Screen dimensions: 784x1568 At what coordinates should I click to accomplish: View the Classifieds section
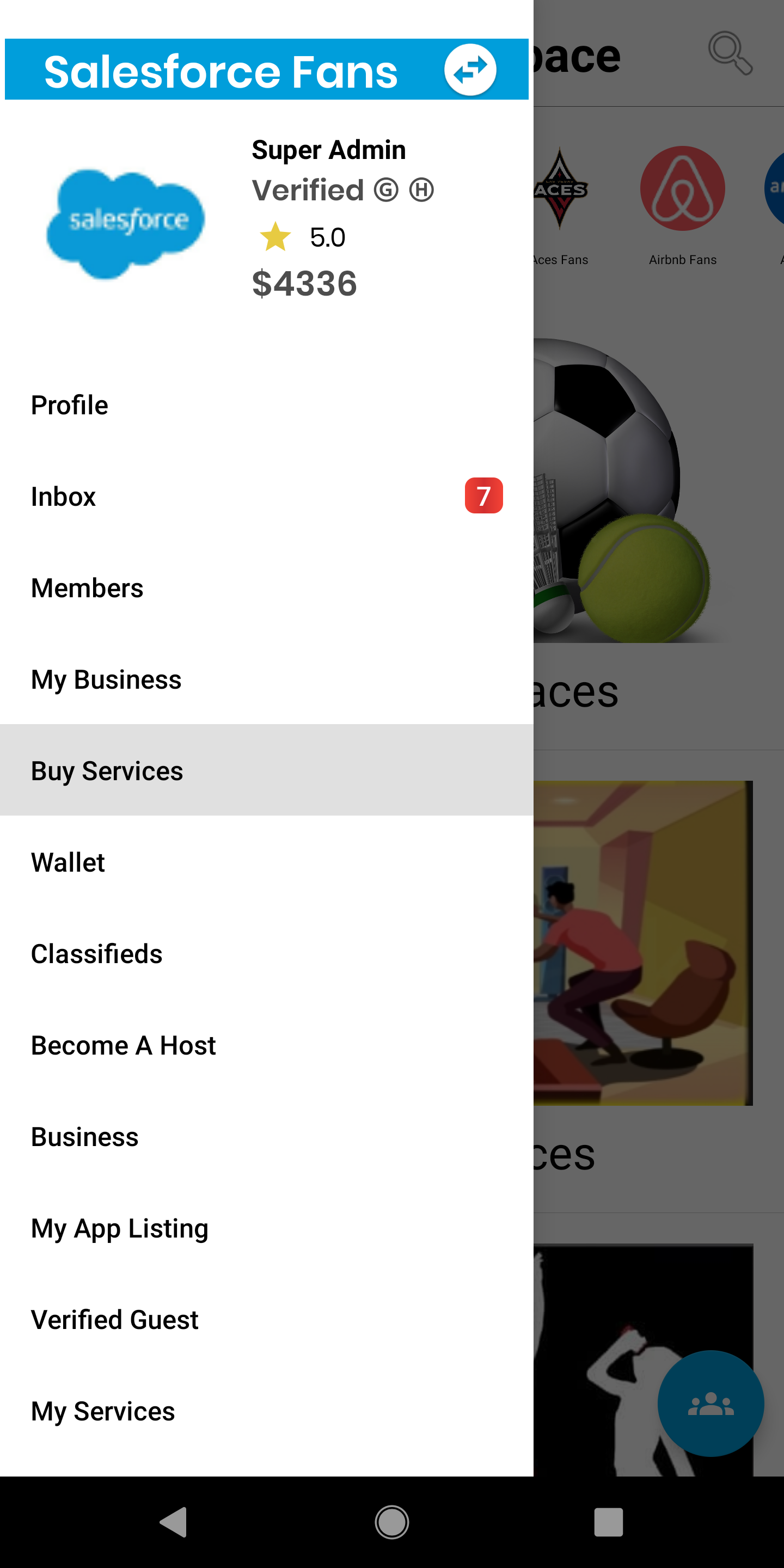click(x=97, y=954)
